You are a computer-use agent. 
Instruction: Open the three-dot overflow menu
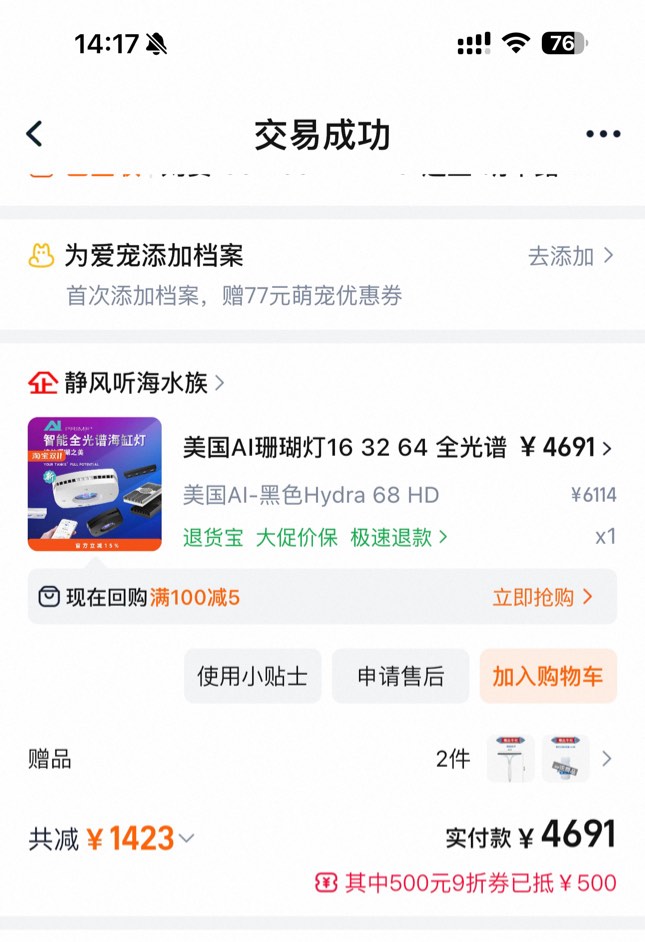pos(603,134)
